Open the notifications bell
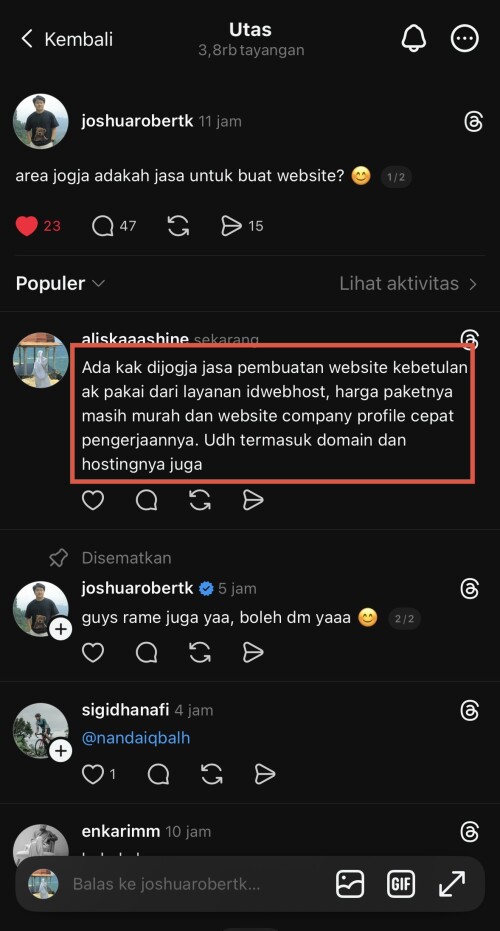Screen dimensions: 500x931 [x=414, y=39]
